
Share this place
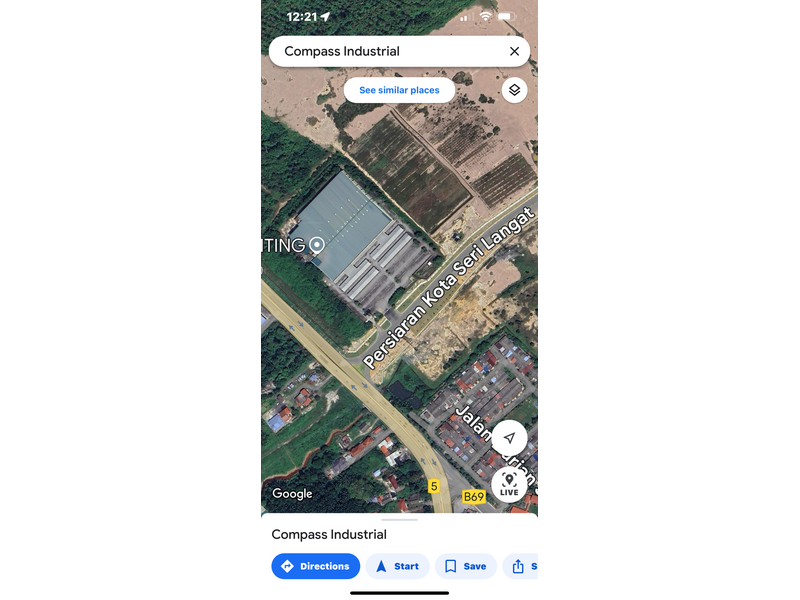point(520,566)
